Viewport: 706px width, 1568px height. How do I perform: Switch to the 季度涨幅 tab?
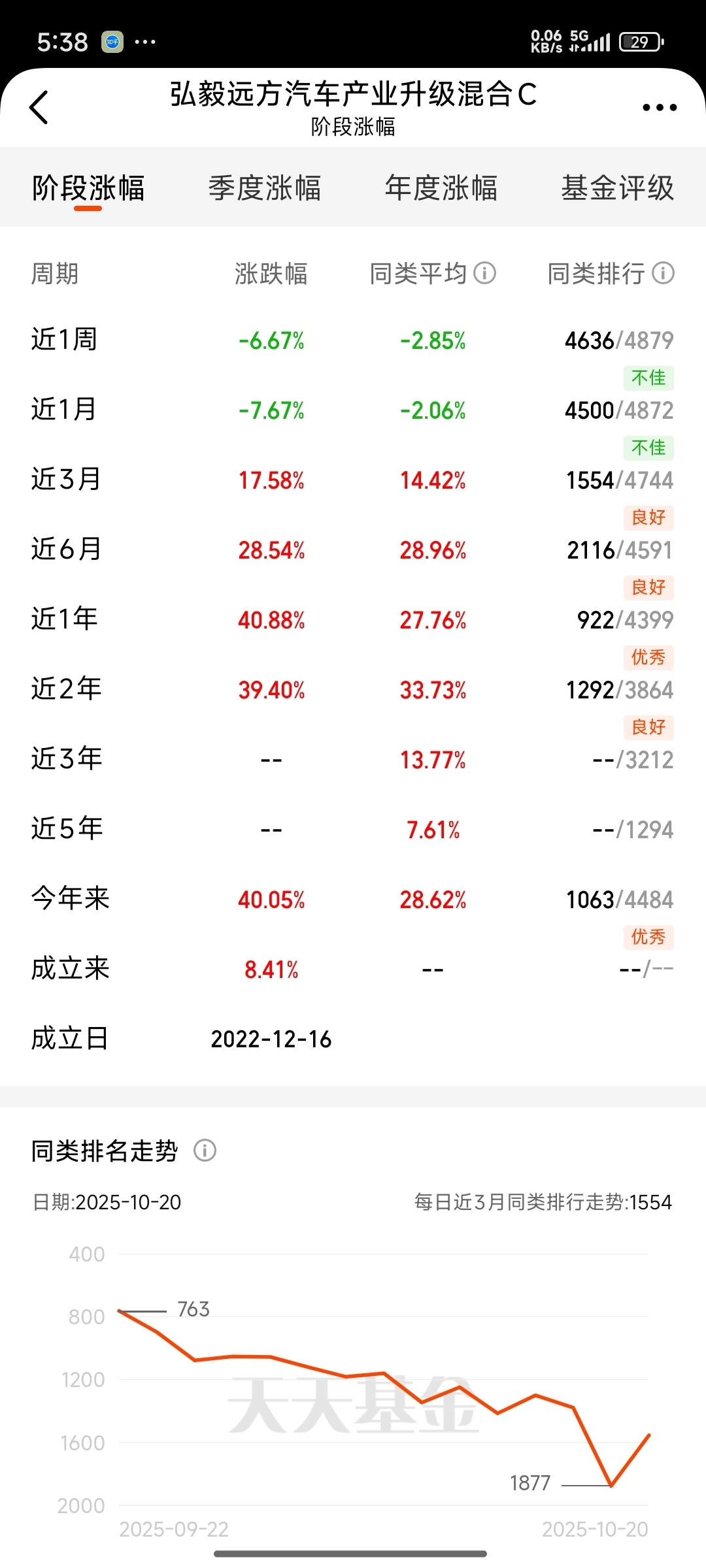265,188
